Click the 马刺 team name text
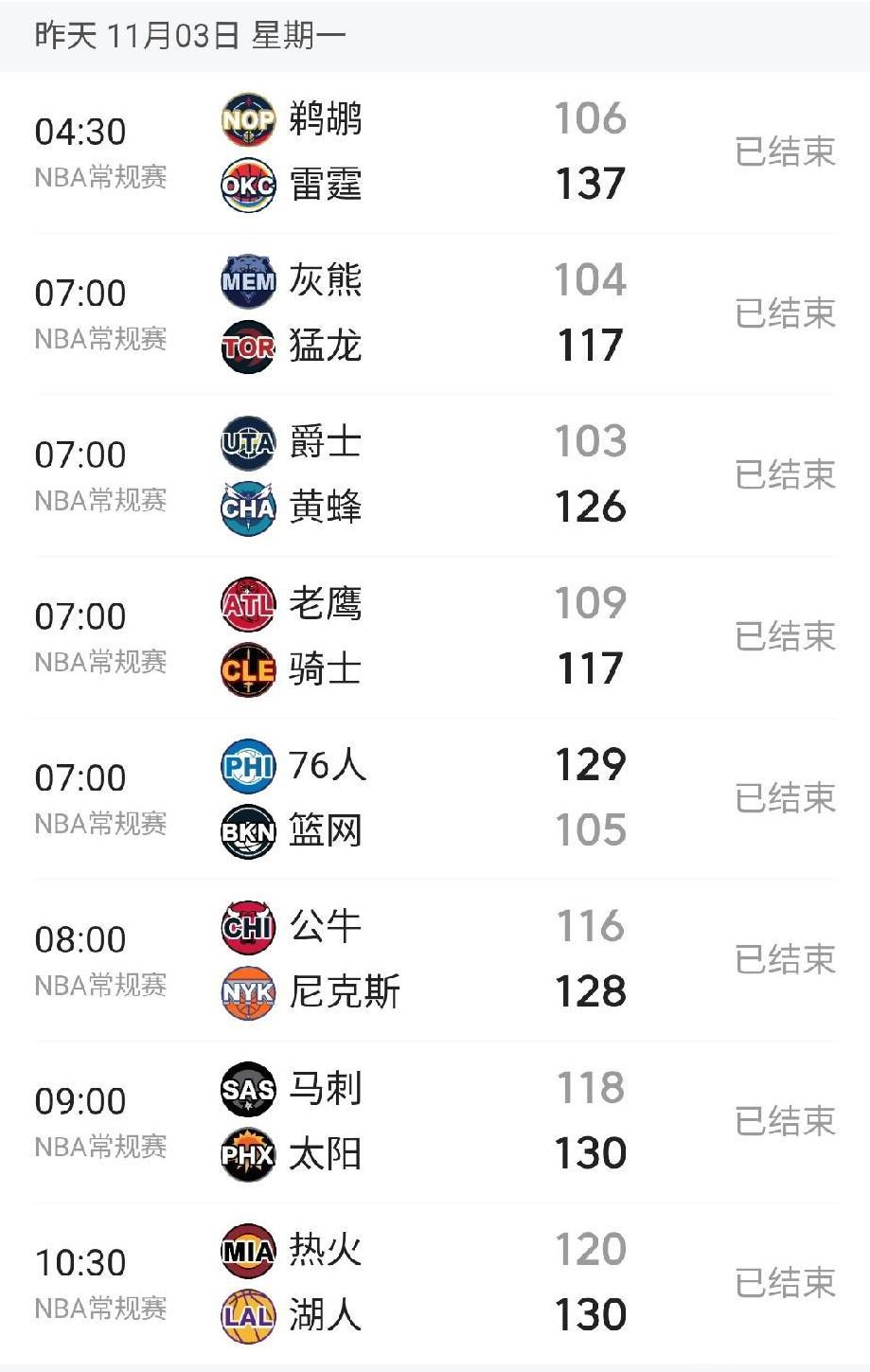Screen dimensions: 870x1372 click(327, 1089)
